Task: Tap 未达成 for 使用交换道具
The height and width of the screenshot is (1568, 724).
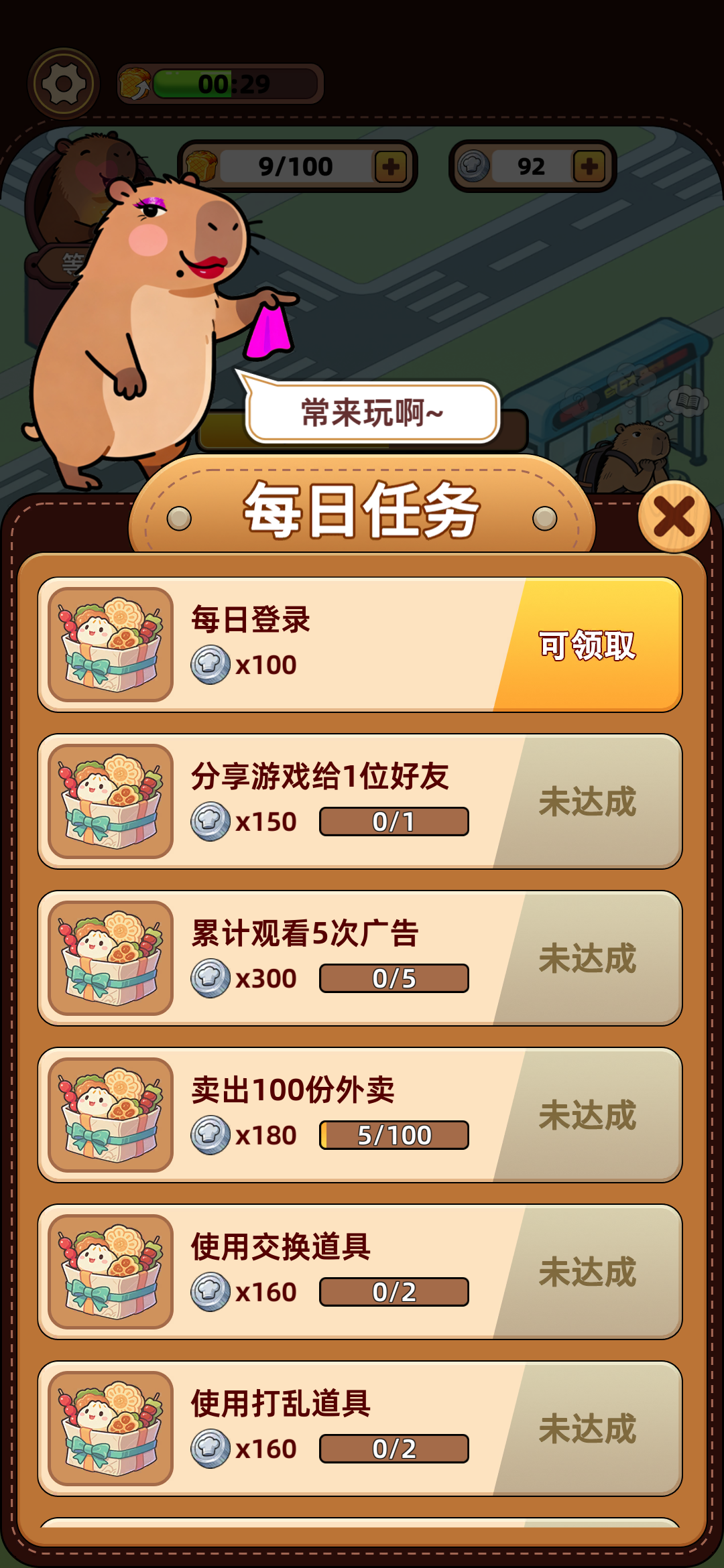Action: tap(588, 1272)
